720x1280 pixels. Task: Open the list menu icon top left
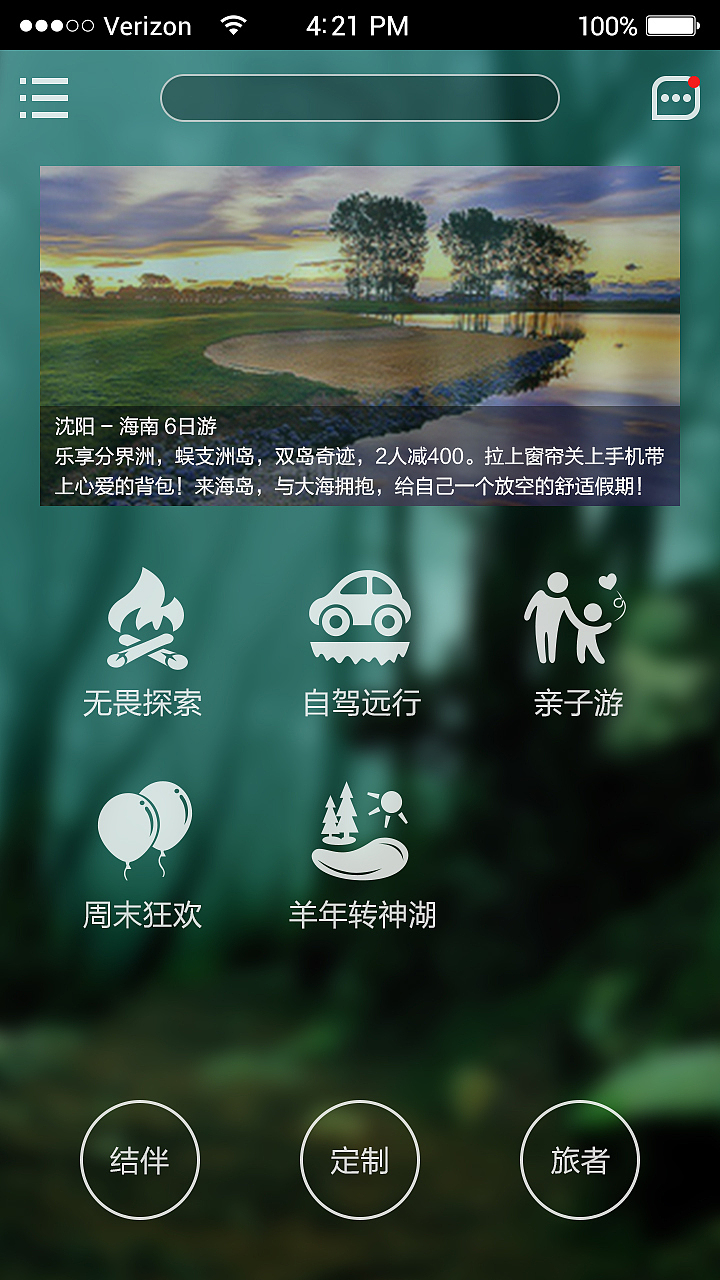44,97
